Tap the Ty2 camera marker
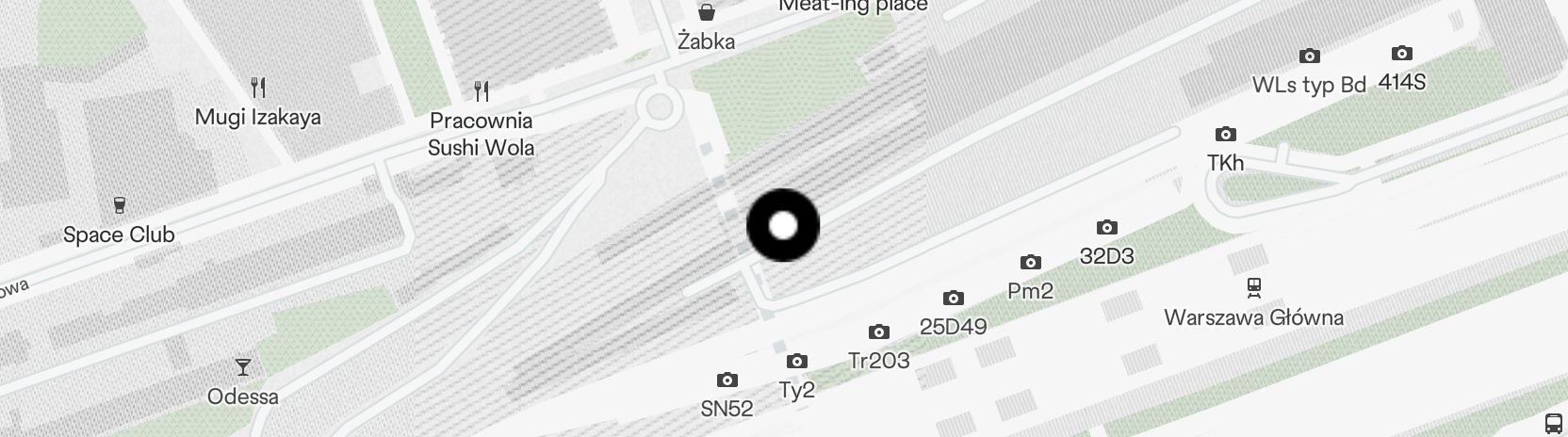Image resolution: width=1568 pixels, height=437 pixels. pos(796,361)
